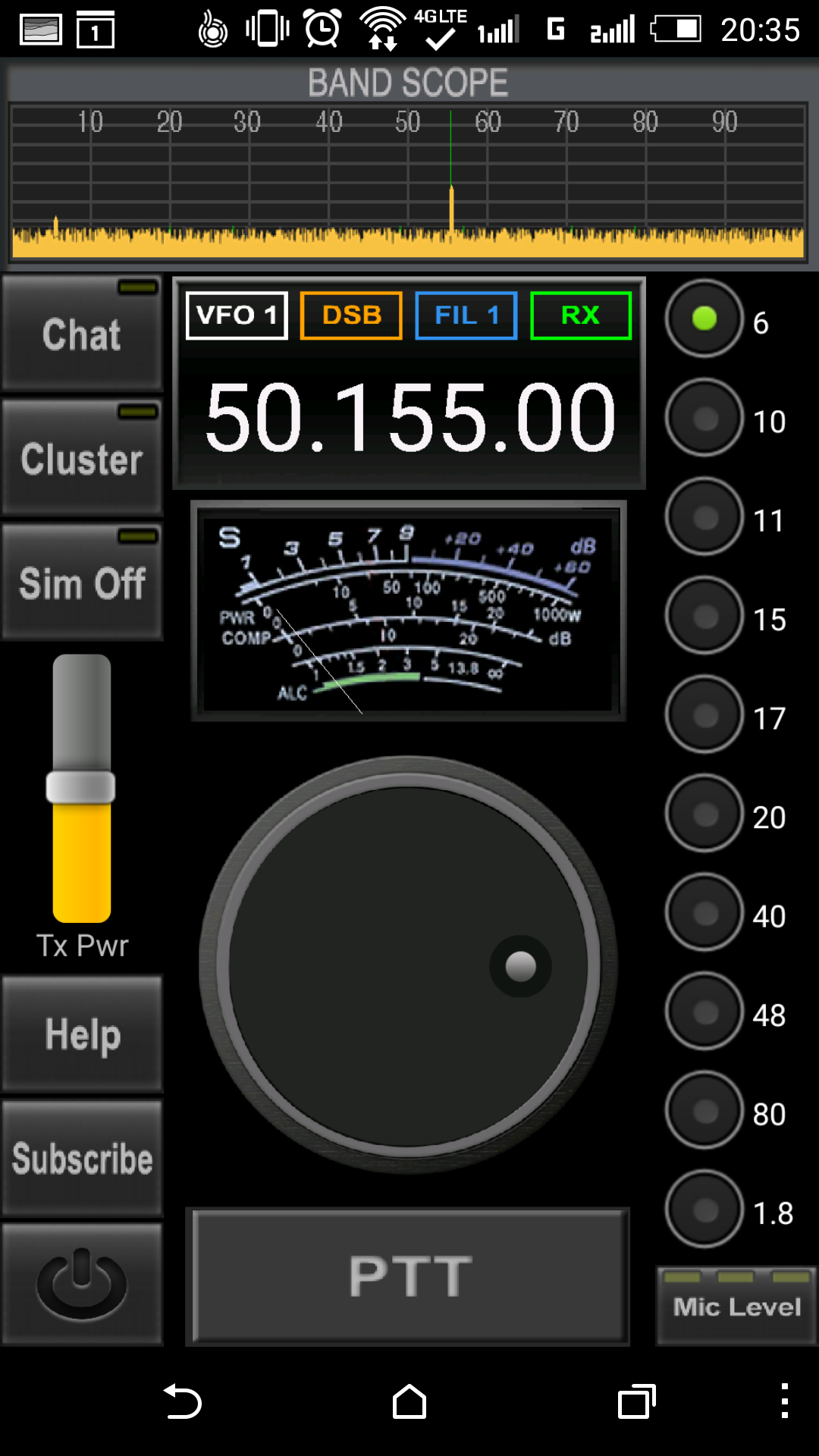Toggle the Sim Off button

coord(82,583)
